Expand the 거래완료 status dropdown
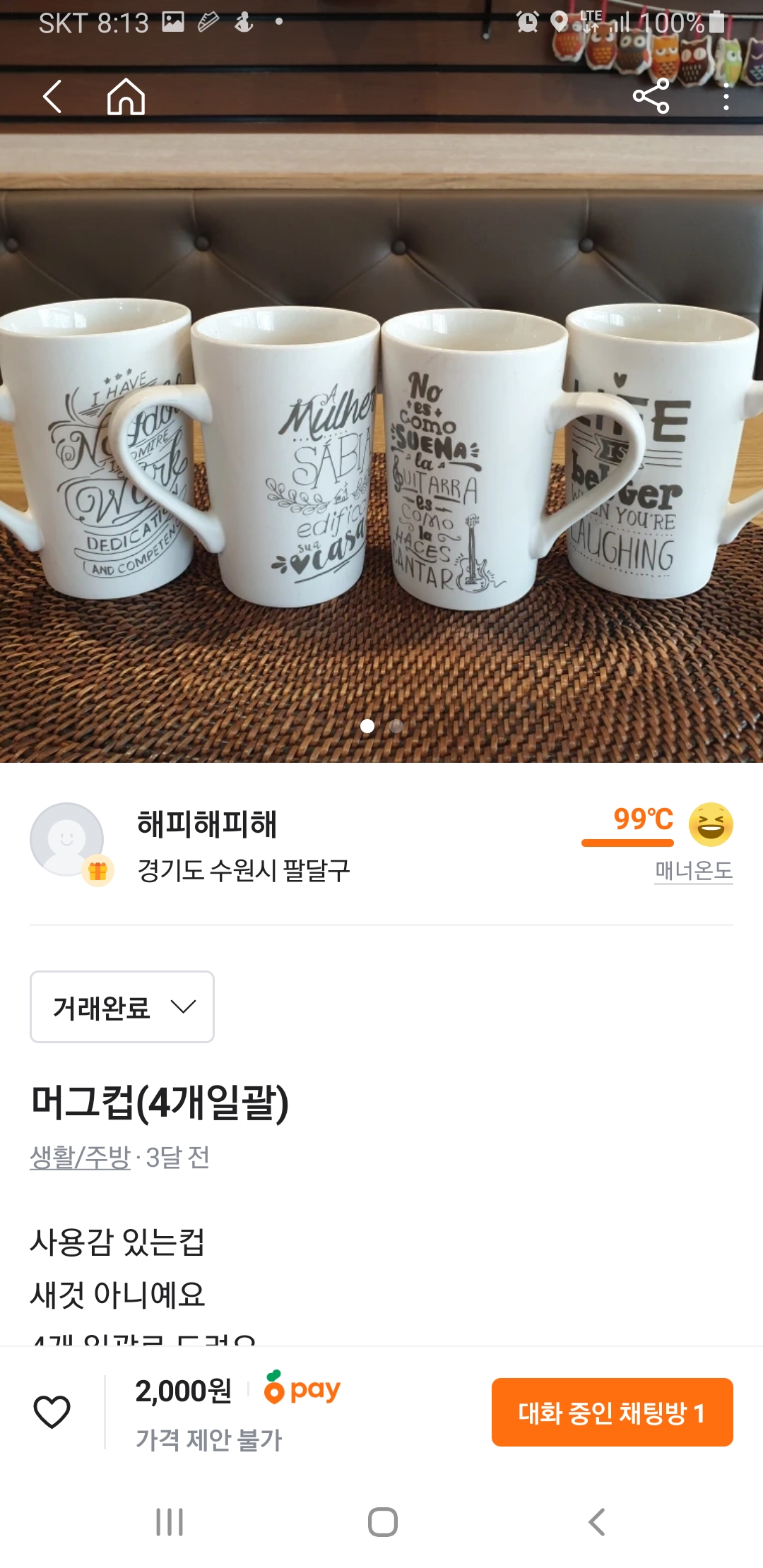This screenshot has height=1568, width=763. pos(122,1006)
